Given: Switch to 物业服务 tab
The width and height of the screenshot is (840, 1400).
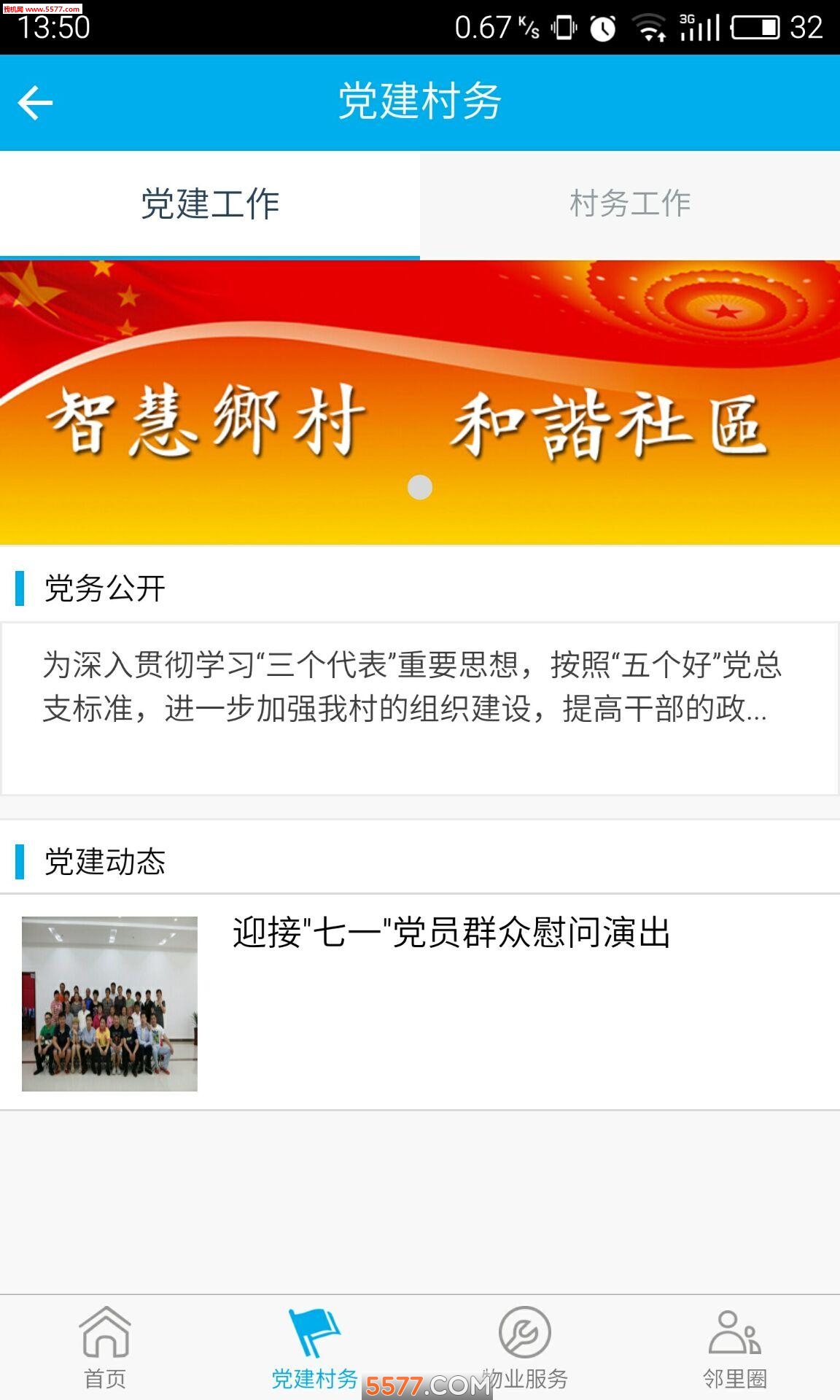Looking at the screenshot, I should [x=525, y=1347].
